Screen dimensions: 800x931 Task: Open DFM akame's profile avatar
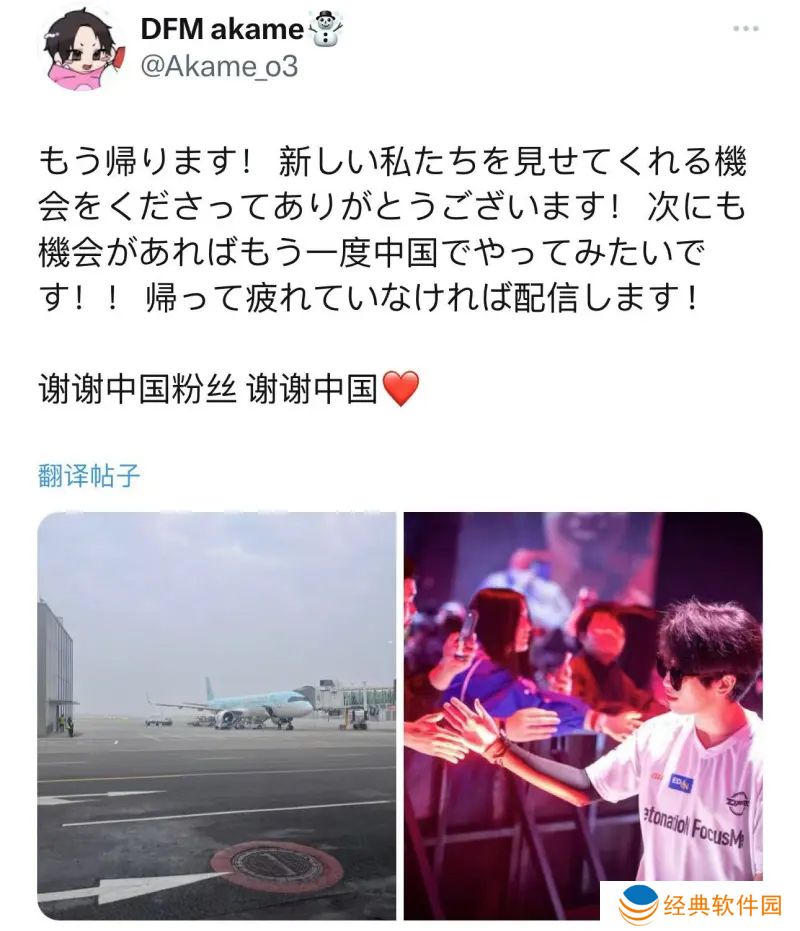pos(82,50)
